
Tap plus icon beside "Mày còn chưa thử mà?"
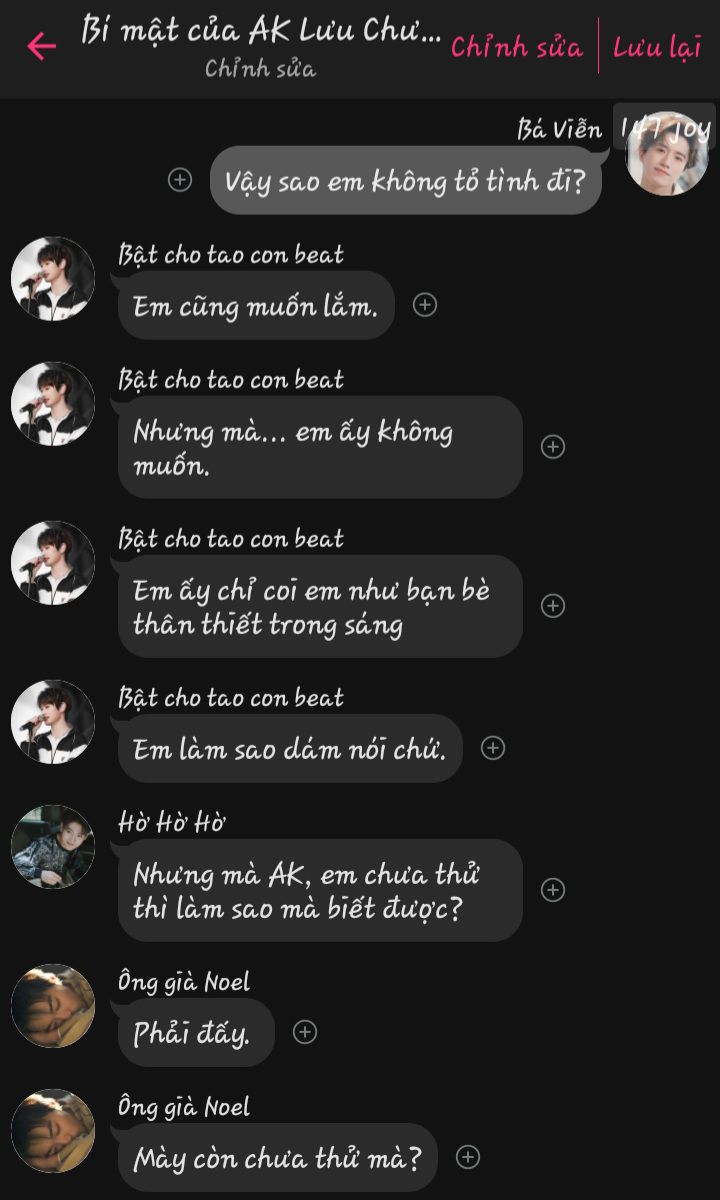pyautogui.click(x=467, y=1157)
